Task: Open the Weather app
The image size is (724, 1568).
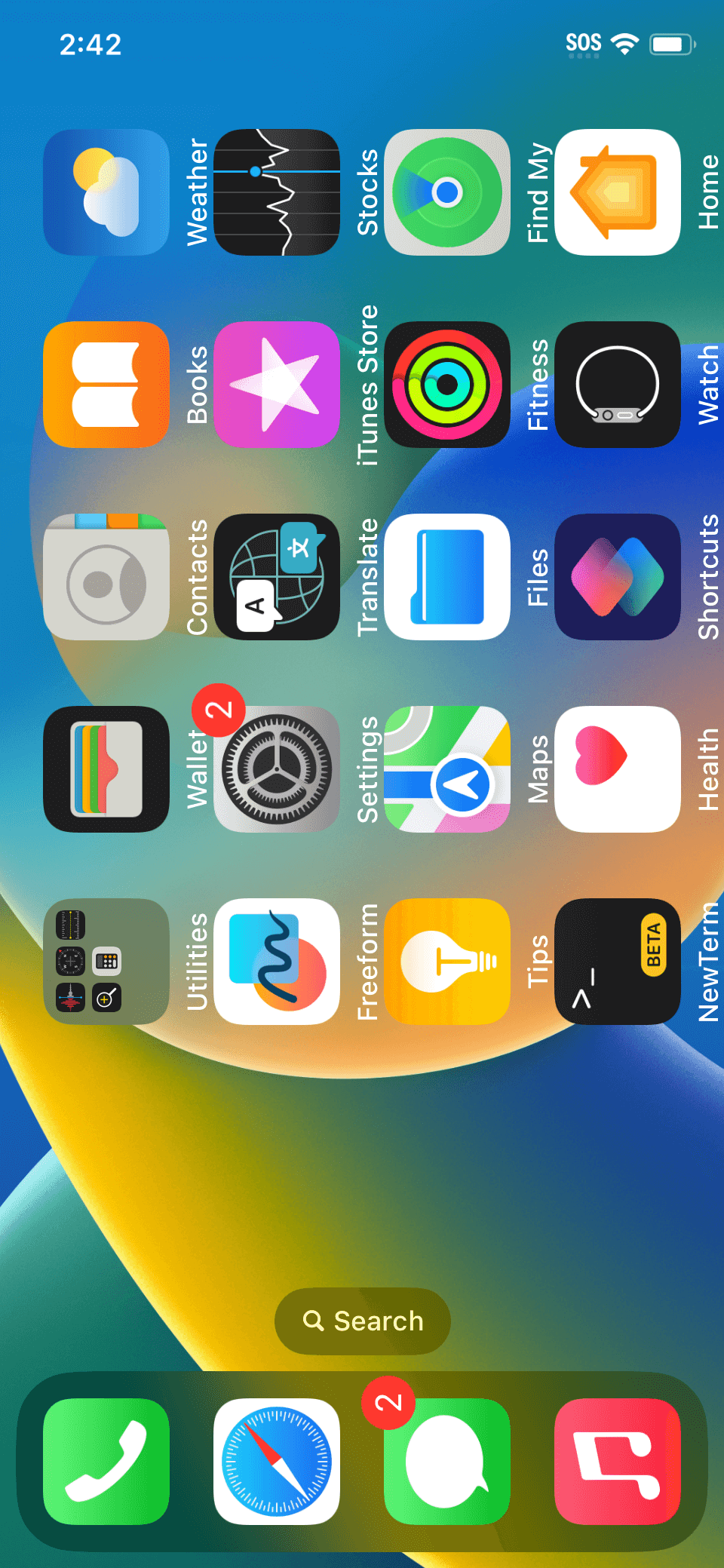Action: tap(106, 192)
